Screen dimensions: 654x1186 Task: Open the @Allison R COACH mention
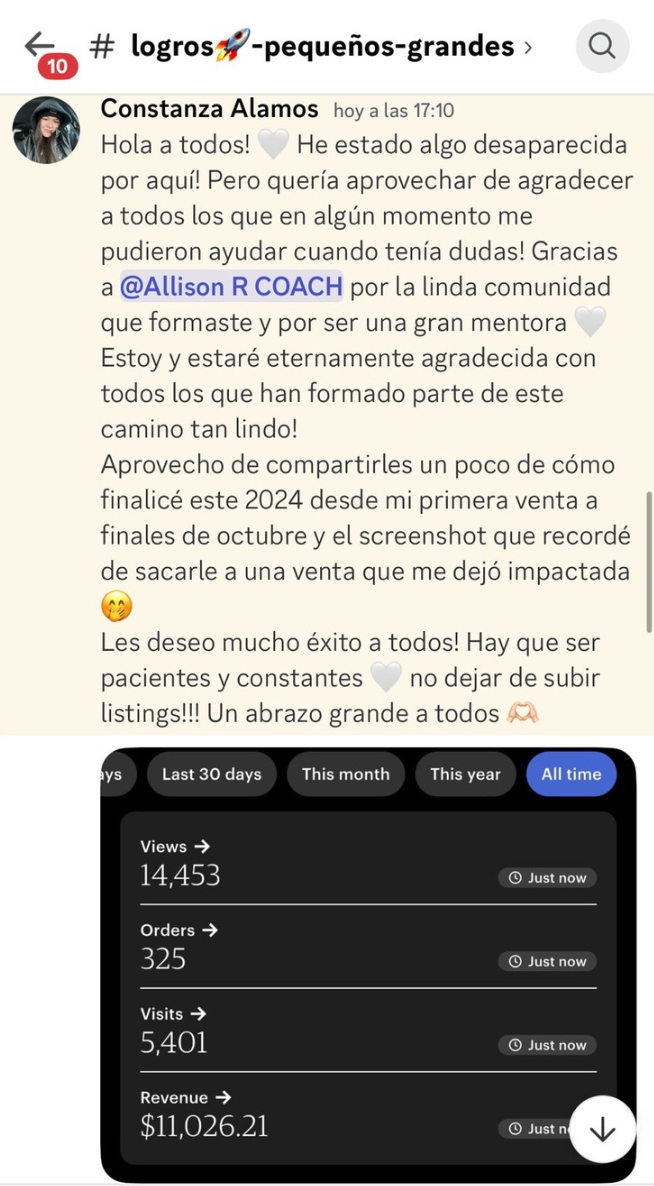(x=231, y=287)
